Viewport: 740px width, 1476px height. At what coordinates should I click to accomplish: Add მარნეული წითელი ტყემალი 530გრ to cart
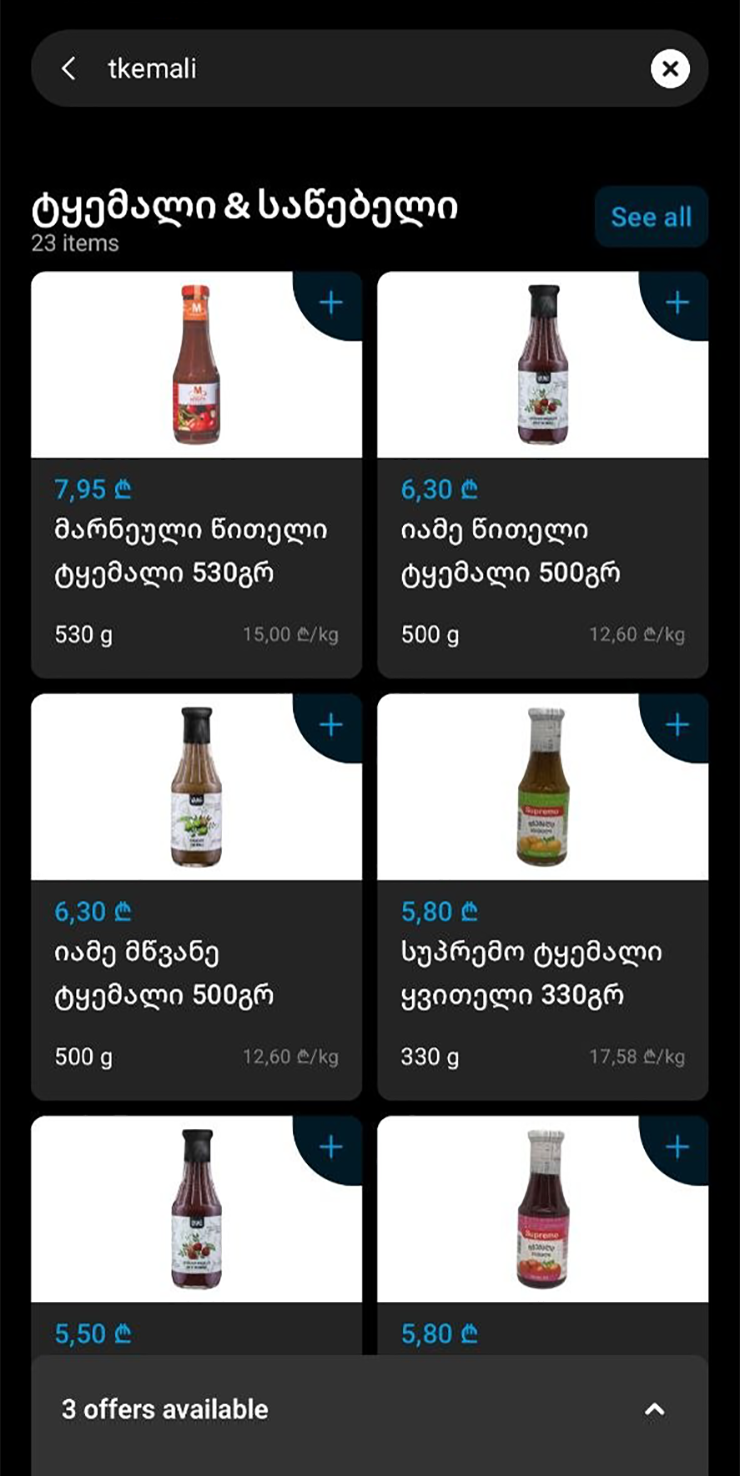(330, 303)
